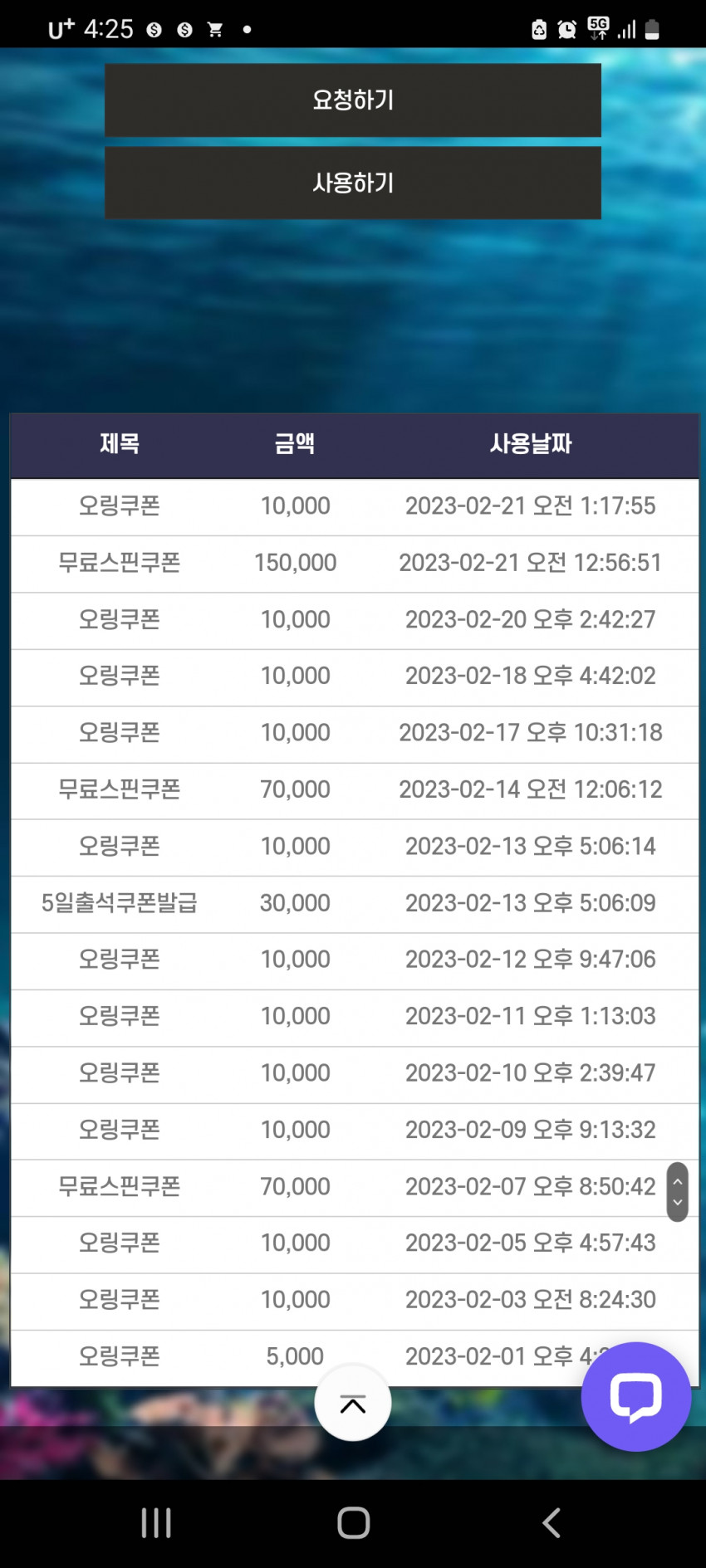Viewport: 706px width, 1568px height.
Task: Jump to top with the up-arrow button
Action: tap(353, 1403)
